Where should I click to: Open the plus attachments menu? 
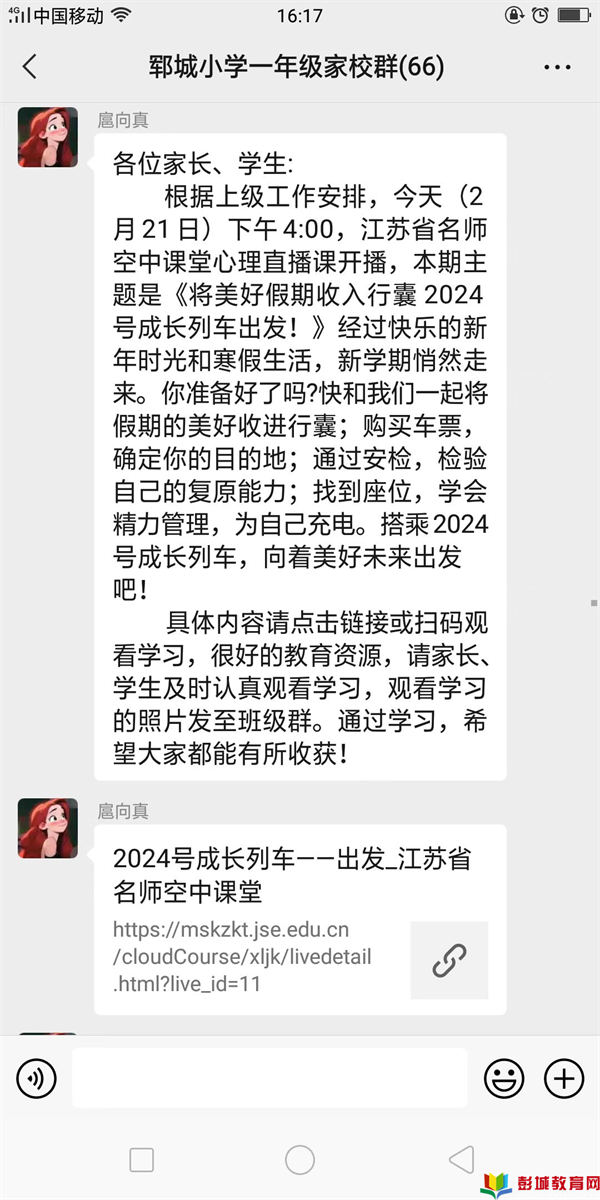564,1078
